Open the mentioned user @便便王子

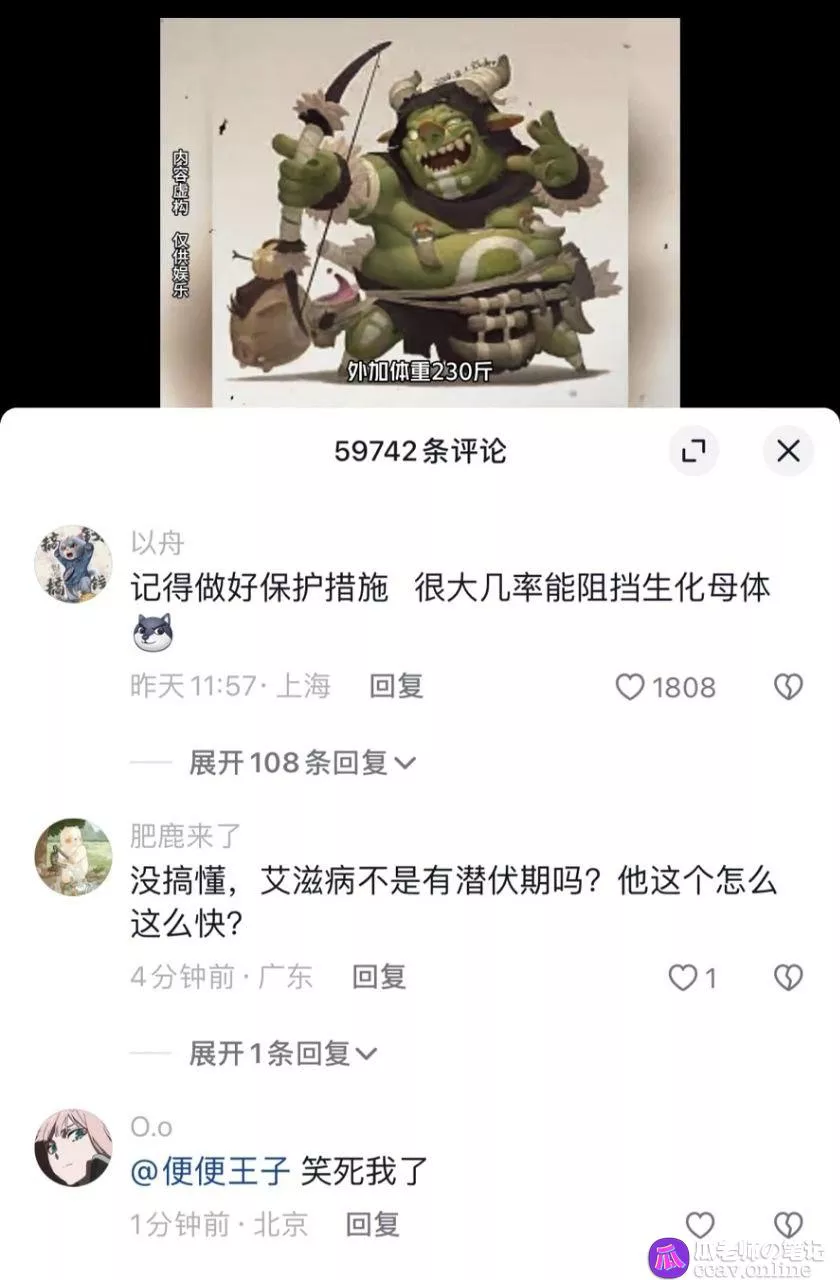[210, 1170]
